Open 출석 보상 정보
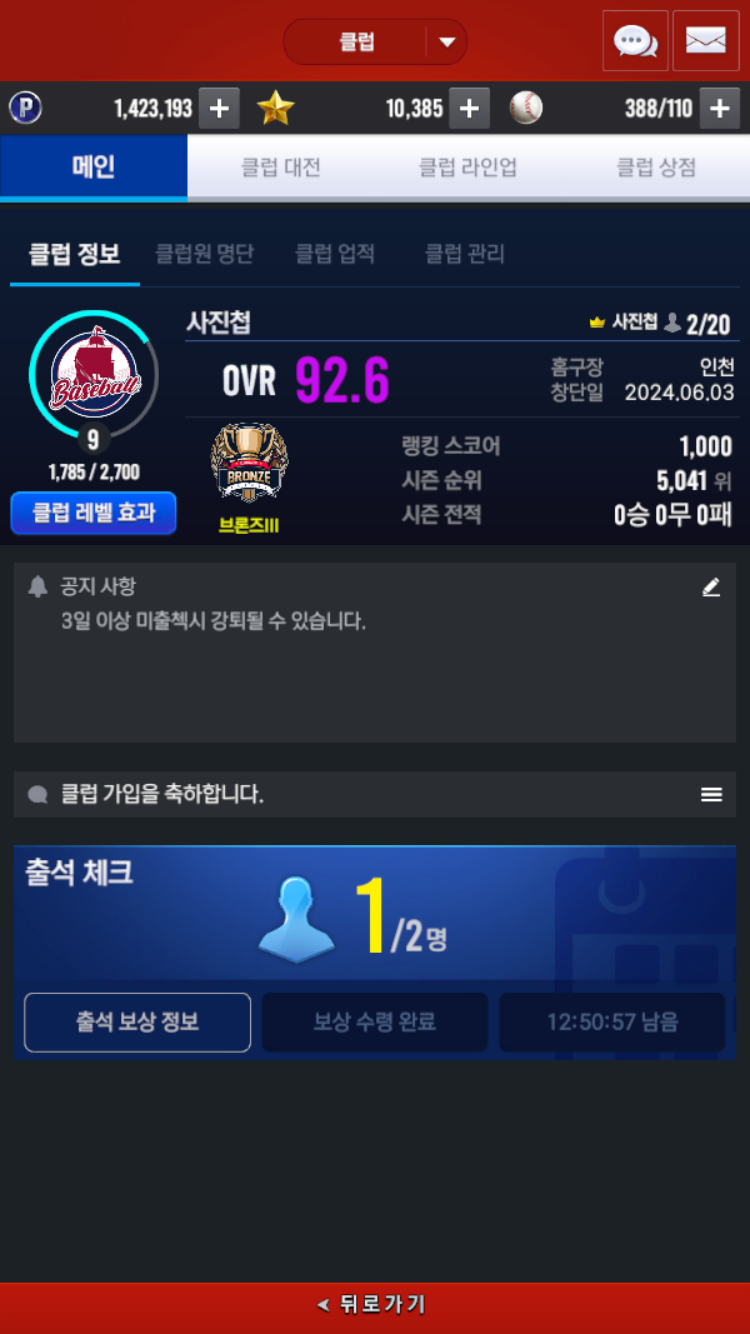Image resolution: width=750 pixels, height=1334 pixels. [x=137, y=1022]
